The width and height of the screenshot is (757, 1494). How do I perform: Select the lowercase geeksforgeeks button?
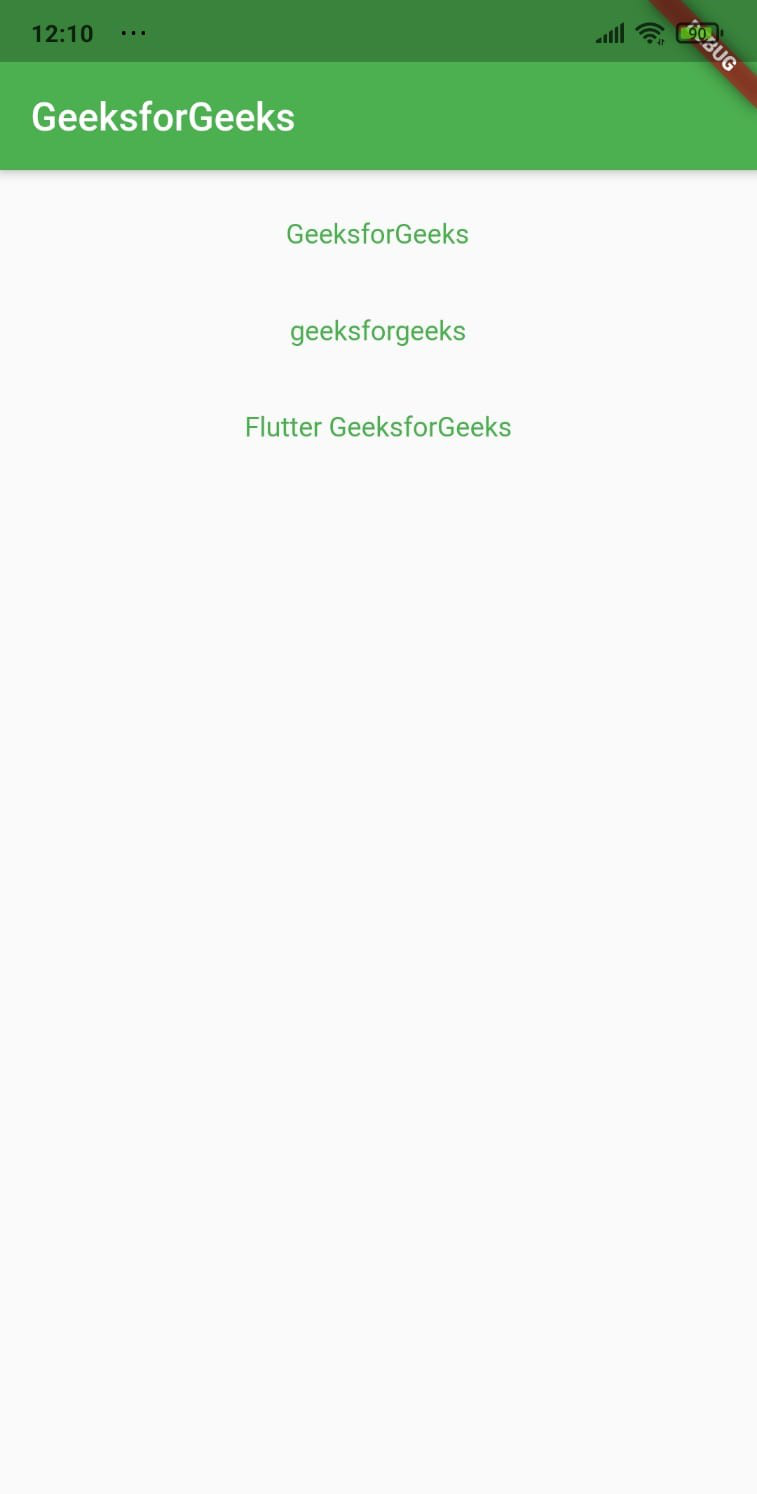pyautogui.click(x=377, y=331)
